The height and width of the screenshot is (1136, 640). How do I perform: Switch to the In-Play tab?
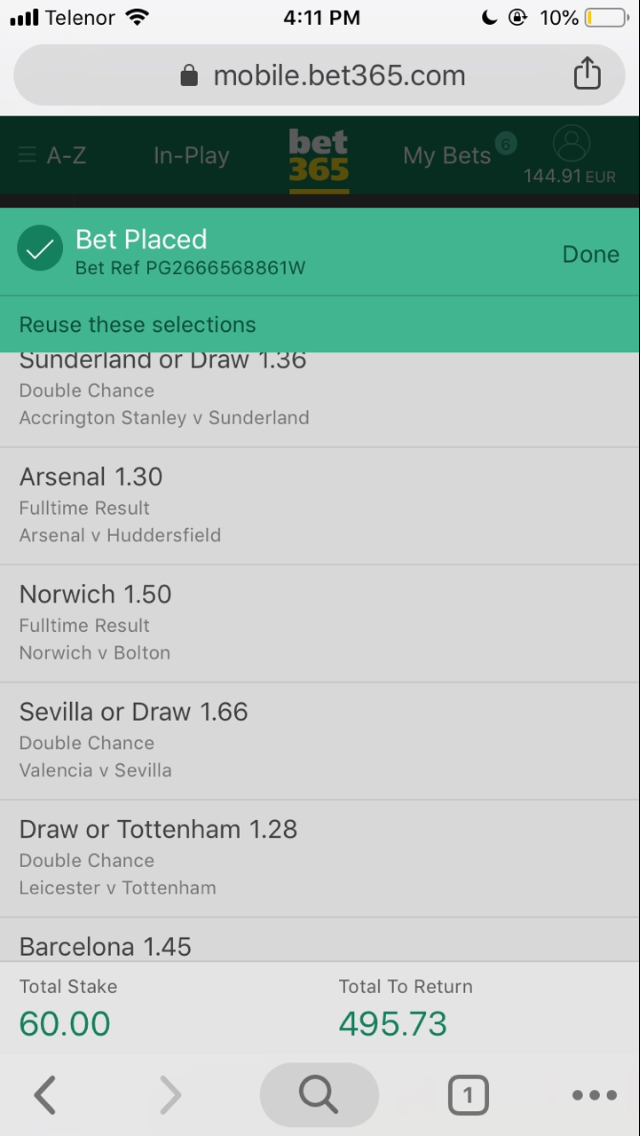[191, 155]
